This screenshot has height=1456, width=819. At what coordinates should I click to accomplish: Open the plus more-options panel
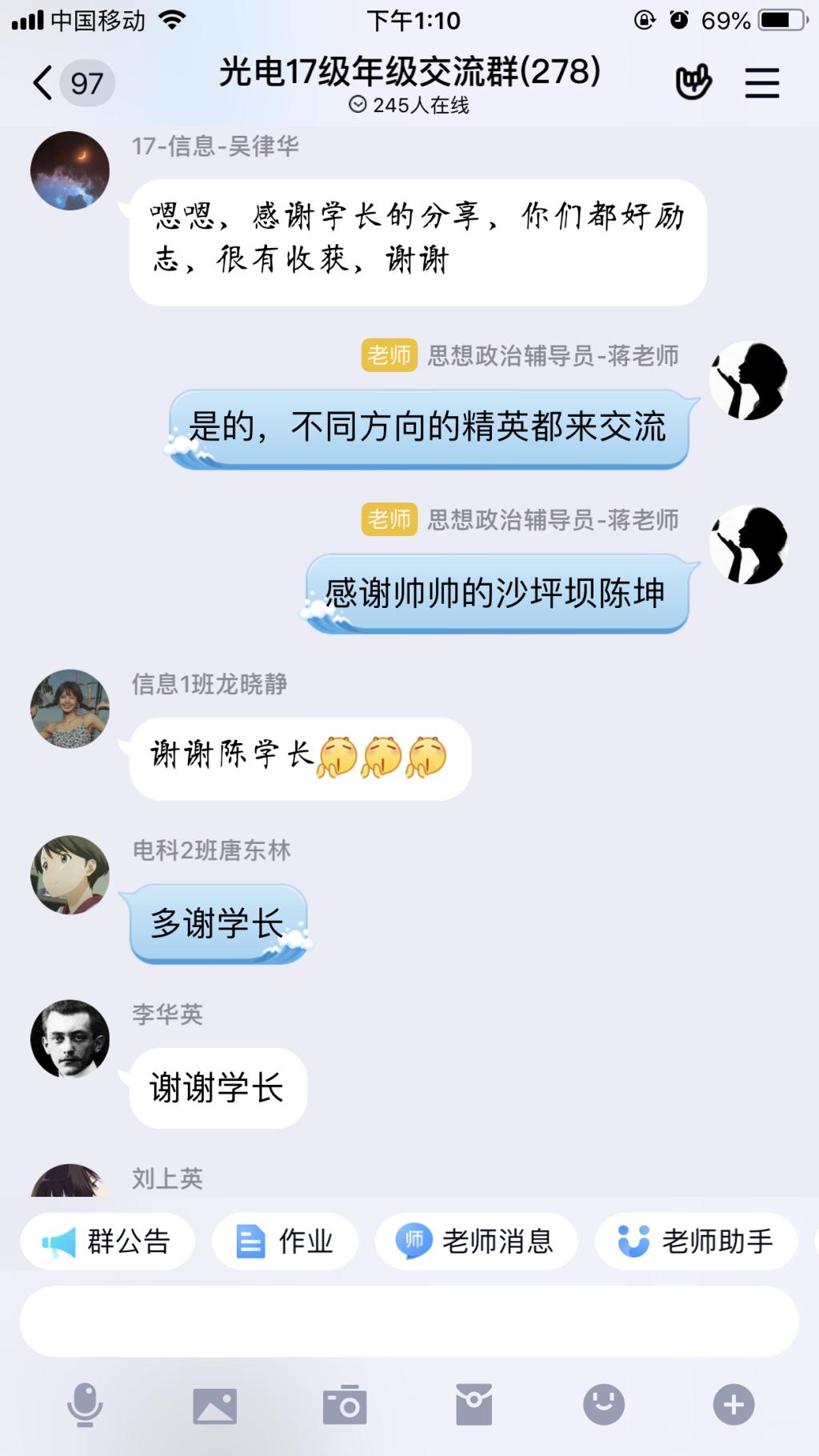(x=733, y=1405)
